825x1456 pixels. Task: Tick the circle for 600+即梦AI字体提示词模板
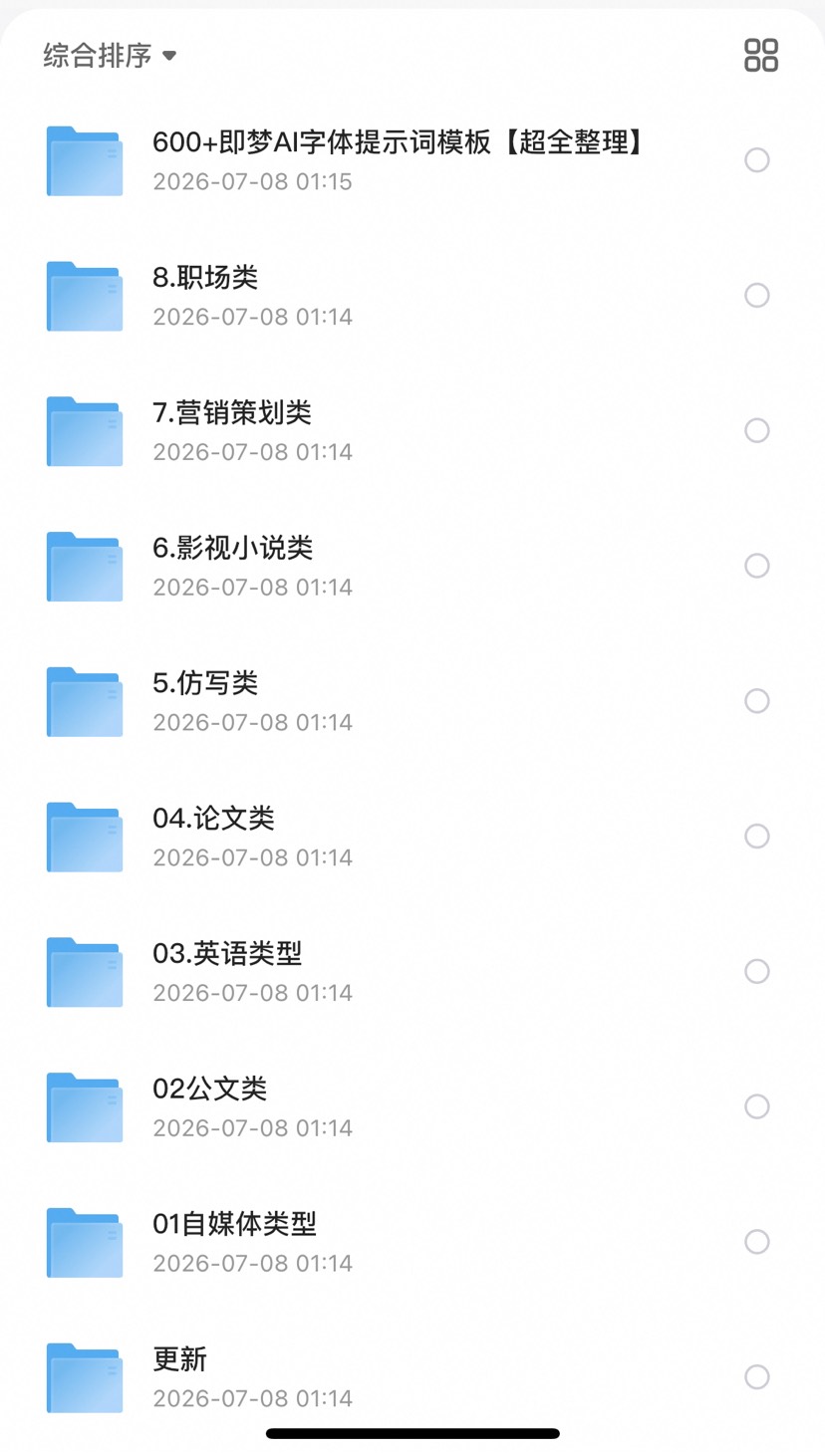click(757, 160)
